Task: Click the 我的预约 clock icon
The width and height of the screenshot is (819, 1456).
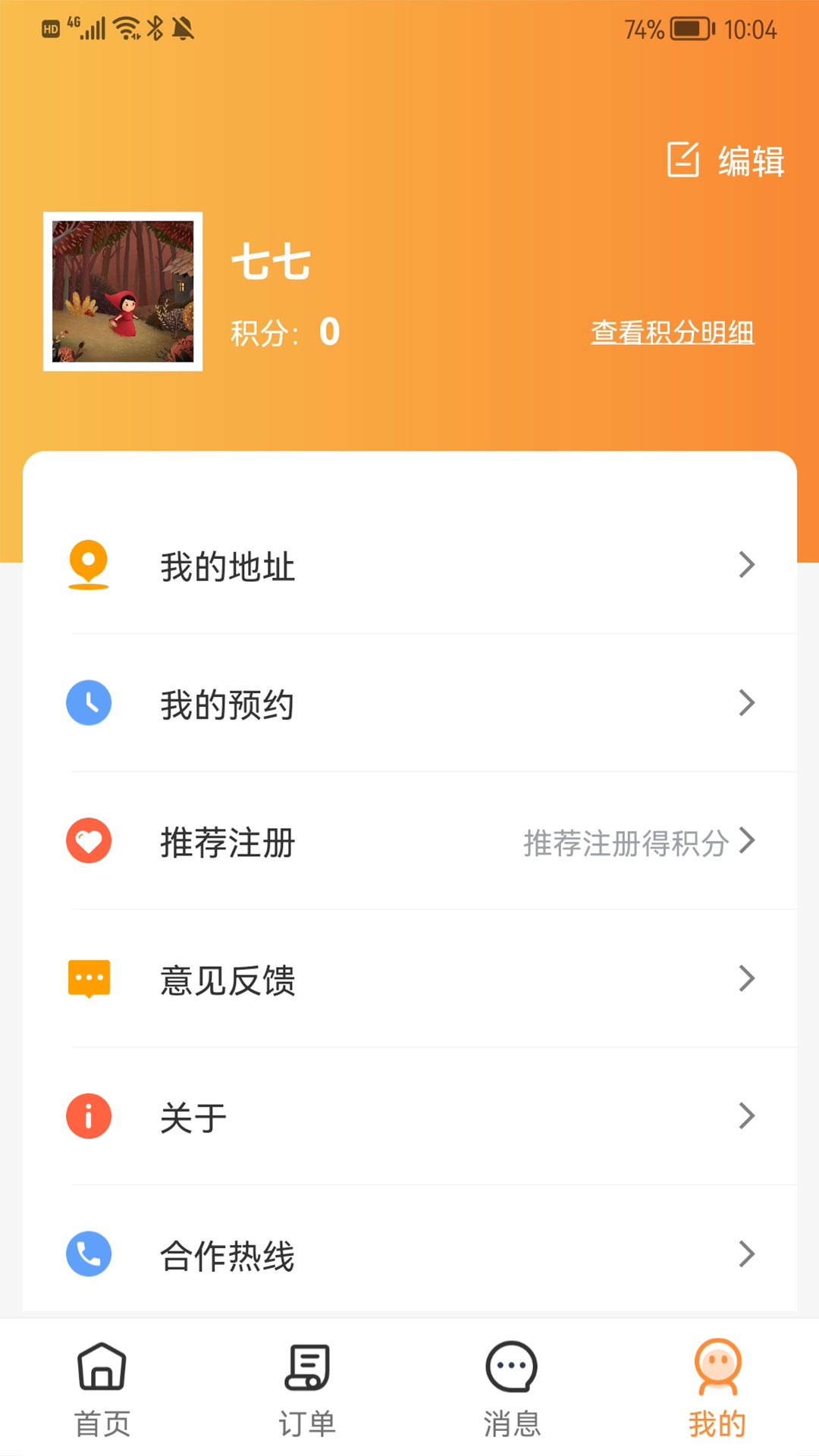Action: click(x=89, y=703)
